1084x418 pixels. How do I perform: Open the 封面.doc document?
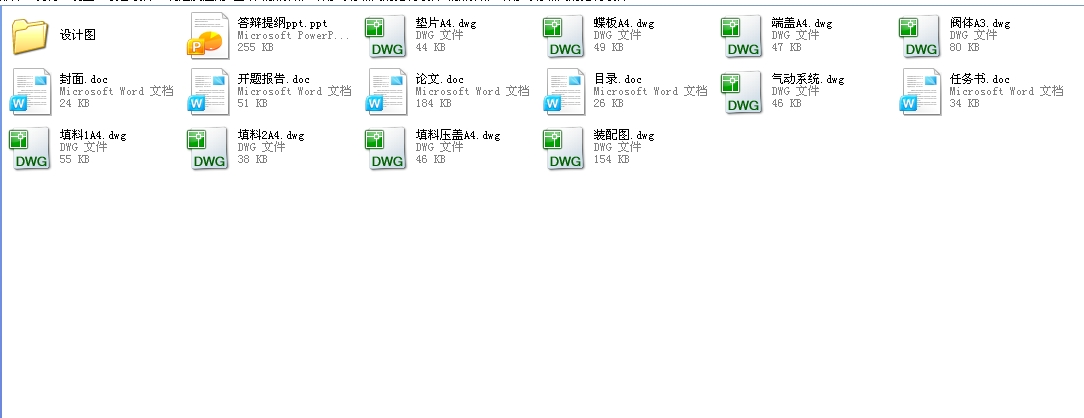[30, 91]
